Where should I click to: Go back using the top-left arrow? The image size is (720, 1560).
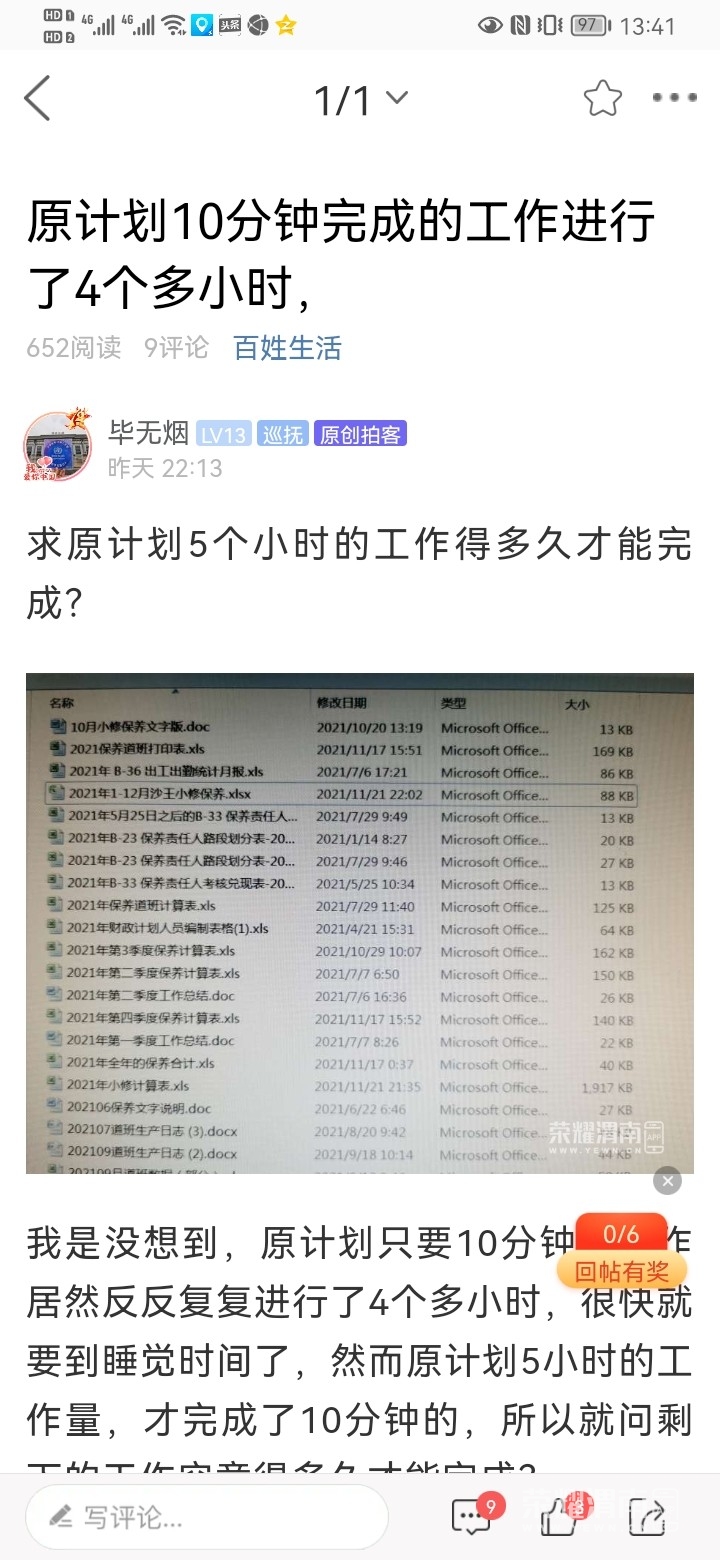(x=38, y=98)
